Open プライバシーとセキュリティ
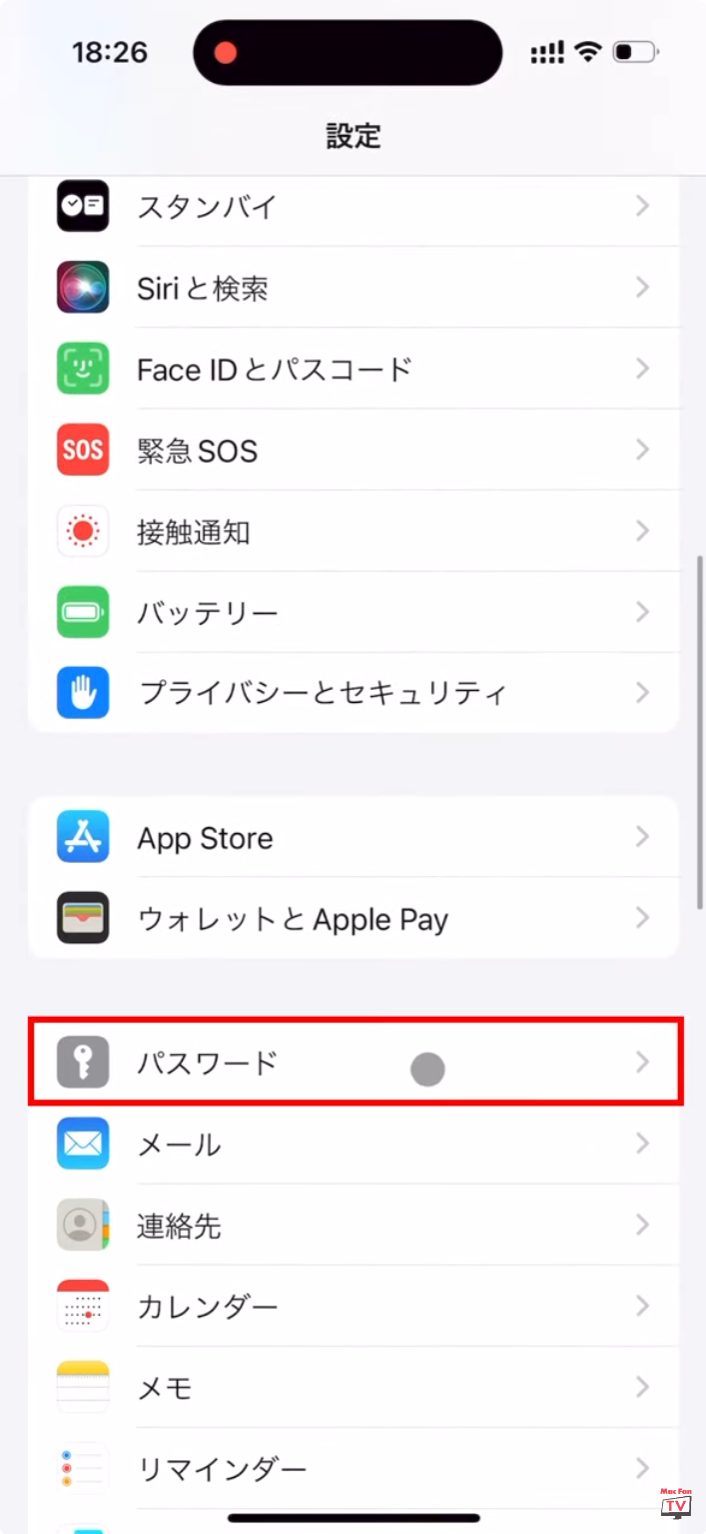Viewport: 706px width, 1534px height. click(x=353, y=693)
